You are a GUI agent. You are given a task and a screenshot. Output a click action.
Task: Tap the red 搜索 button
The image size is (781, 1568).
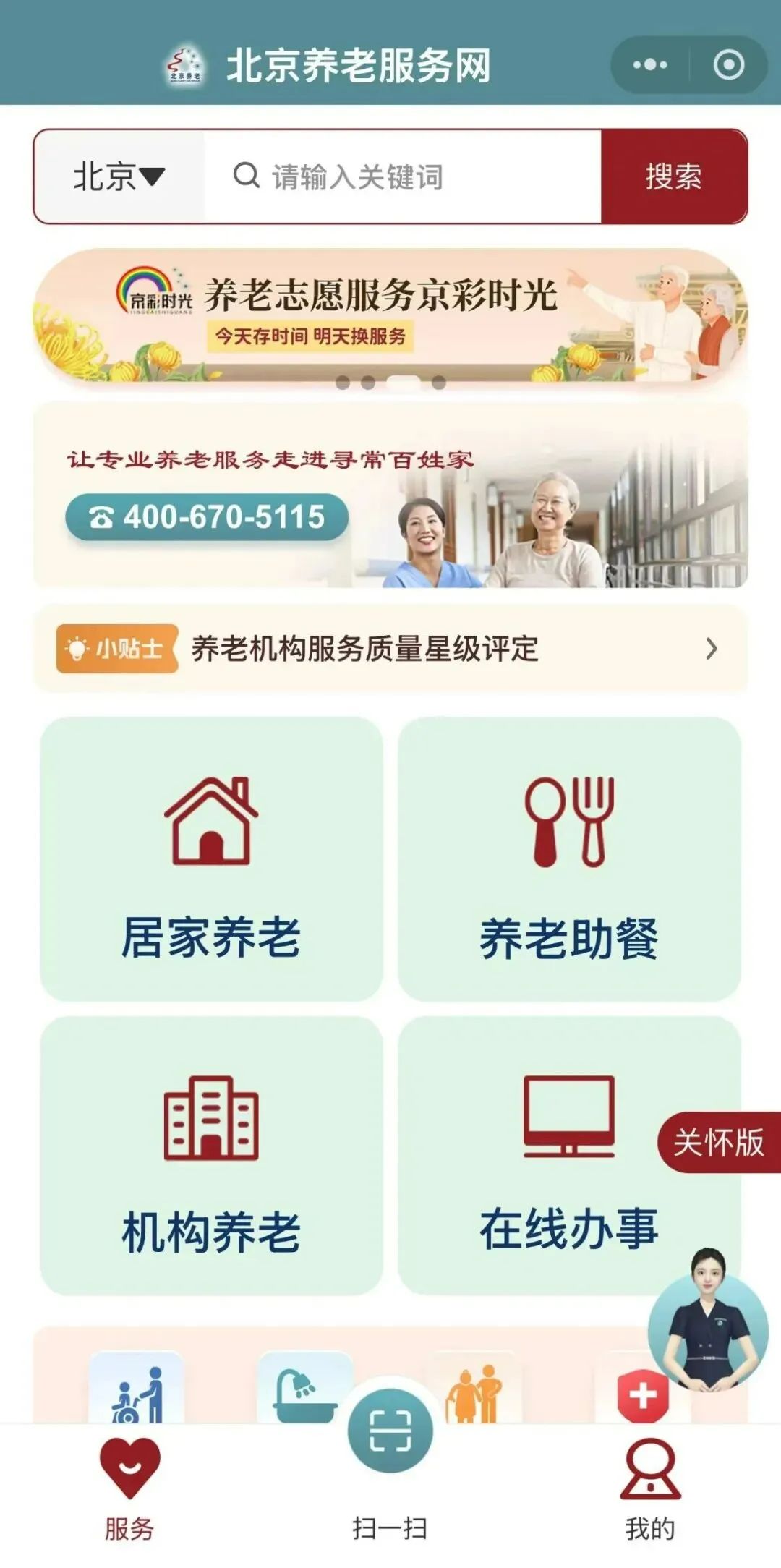(673, 176)
